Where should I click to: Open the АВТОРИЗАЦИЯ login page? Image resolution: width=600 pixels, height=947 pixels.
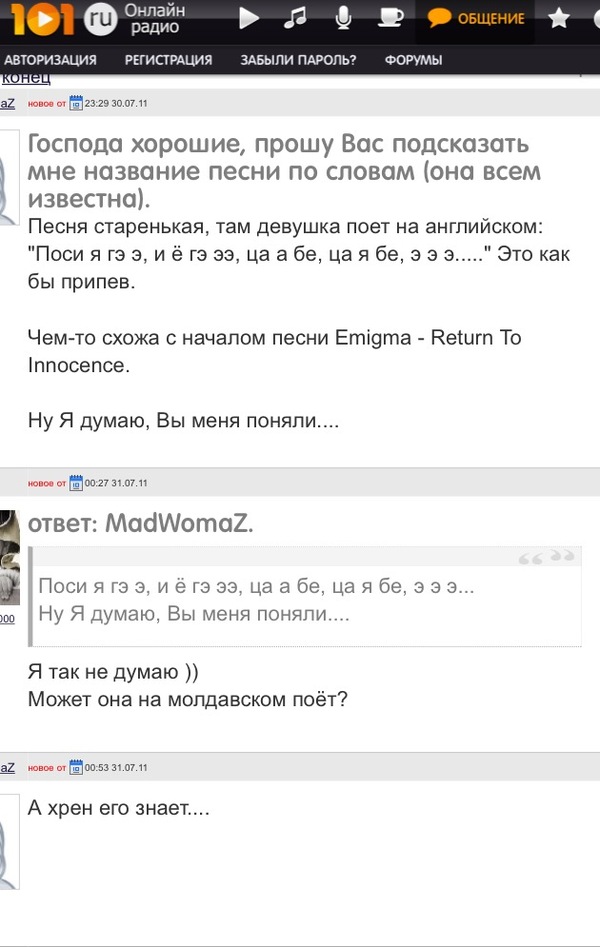(x=50, y=60)
